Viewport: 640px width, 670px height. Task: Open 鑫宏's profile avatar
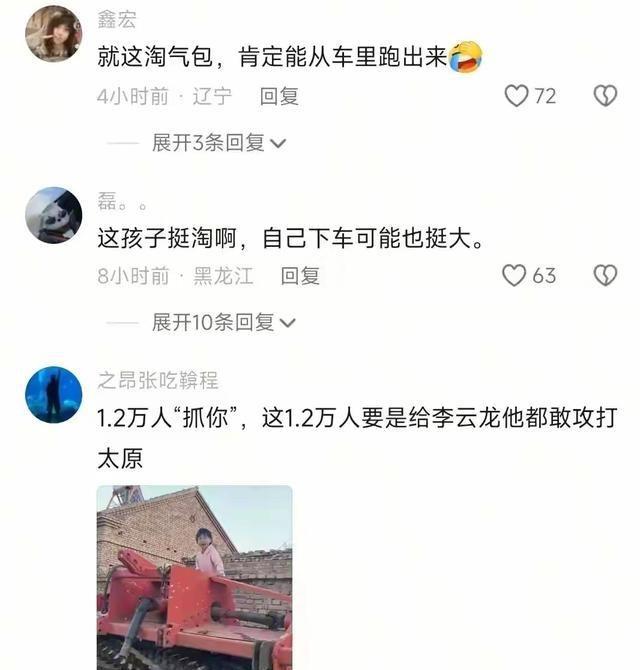[53, 33]
